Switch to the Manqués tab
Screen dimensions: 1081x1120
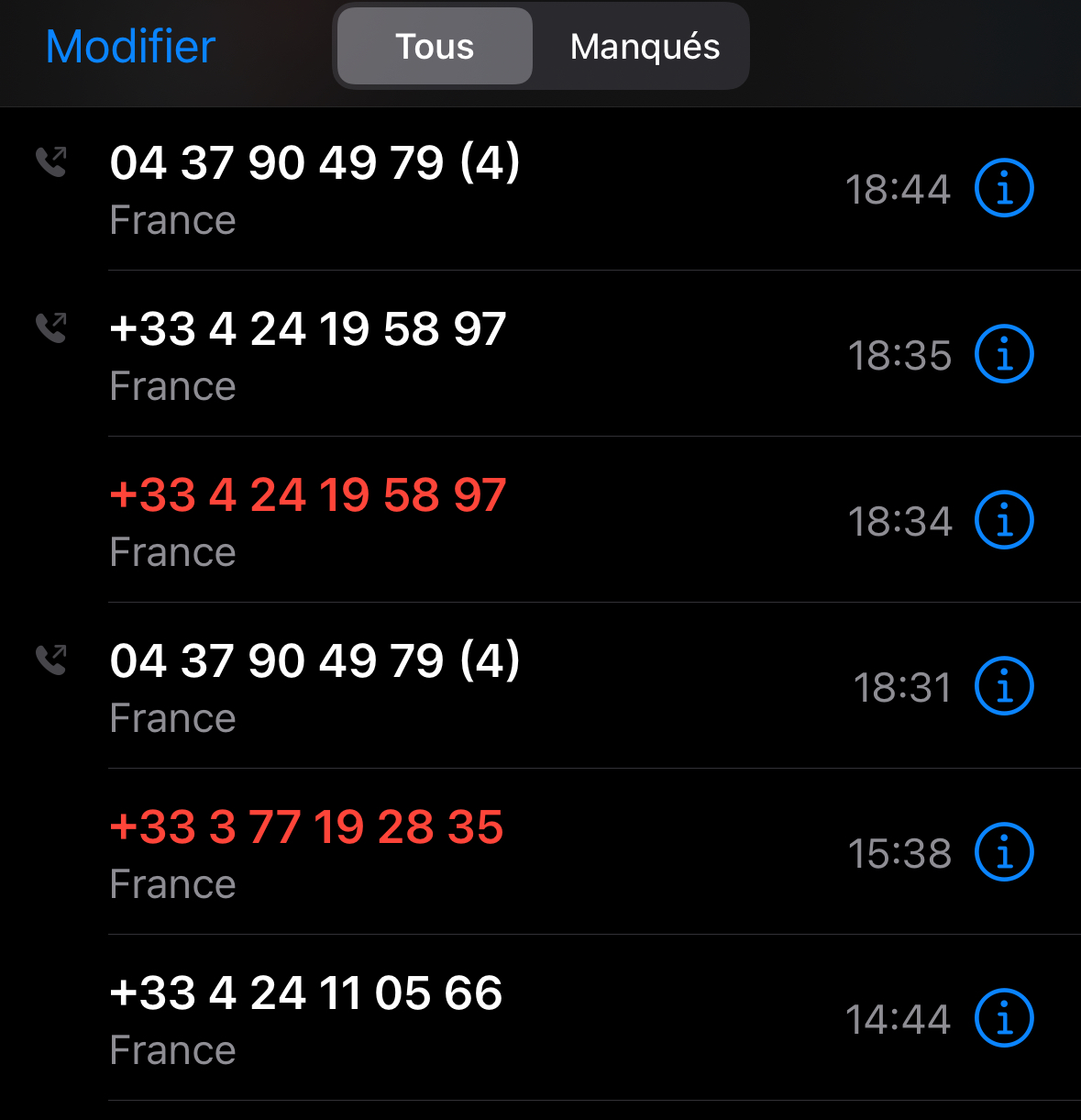645,47
